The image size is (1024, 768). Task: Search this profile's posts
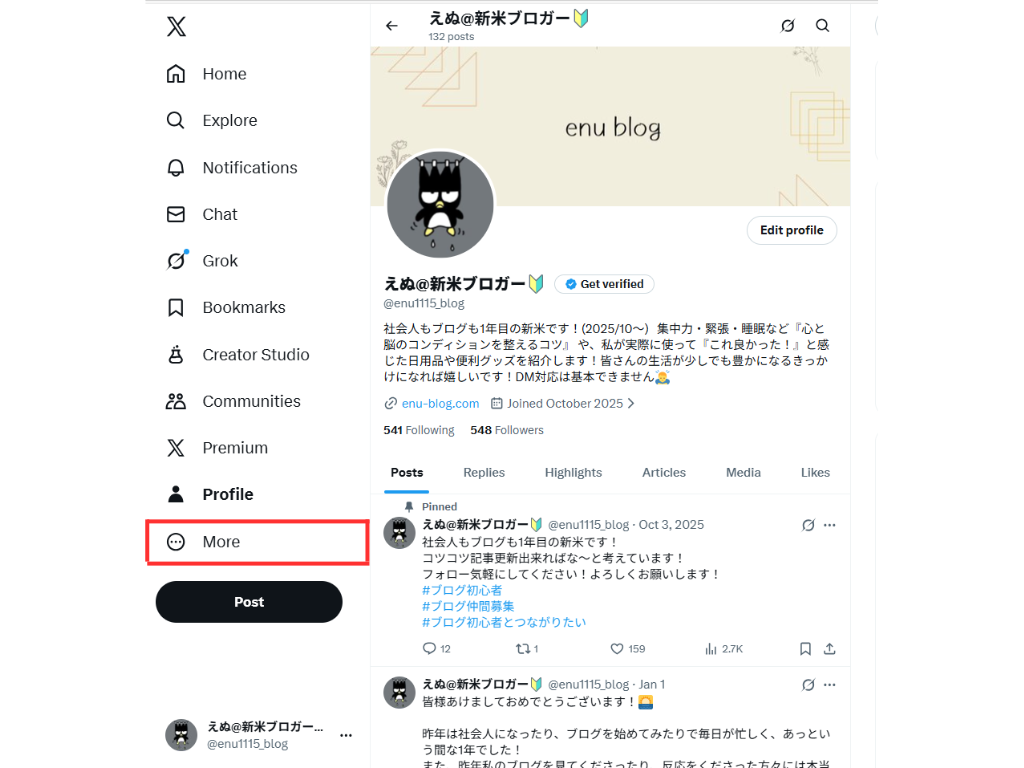822,26
